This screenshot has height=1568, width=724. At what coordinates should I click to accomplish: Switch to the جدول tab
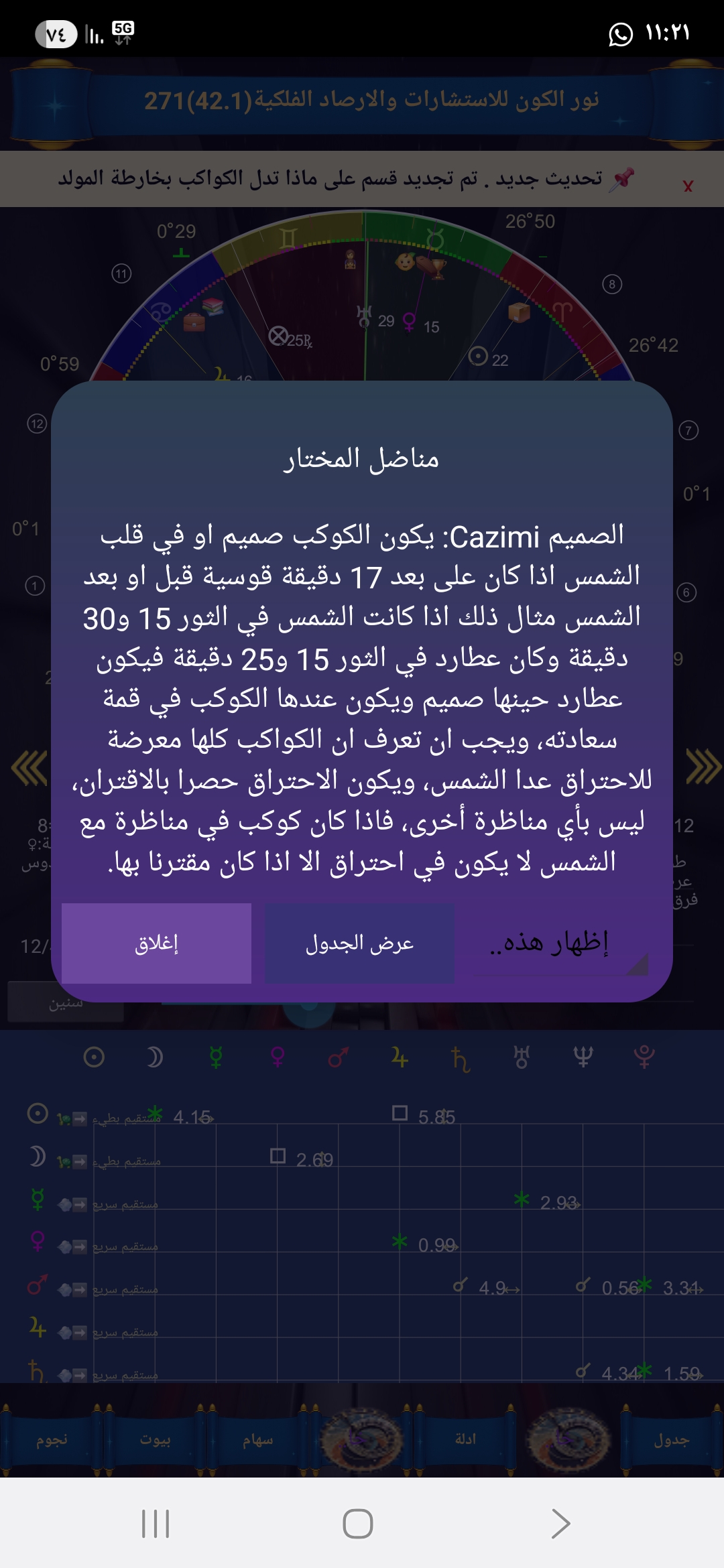point(671,1439)
